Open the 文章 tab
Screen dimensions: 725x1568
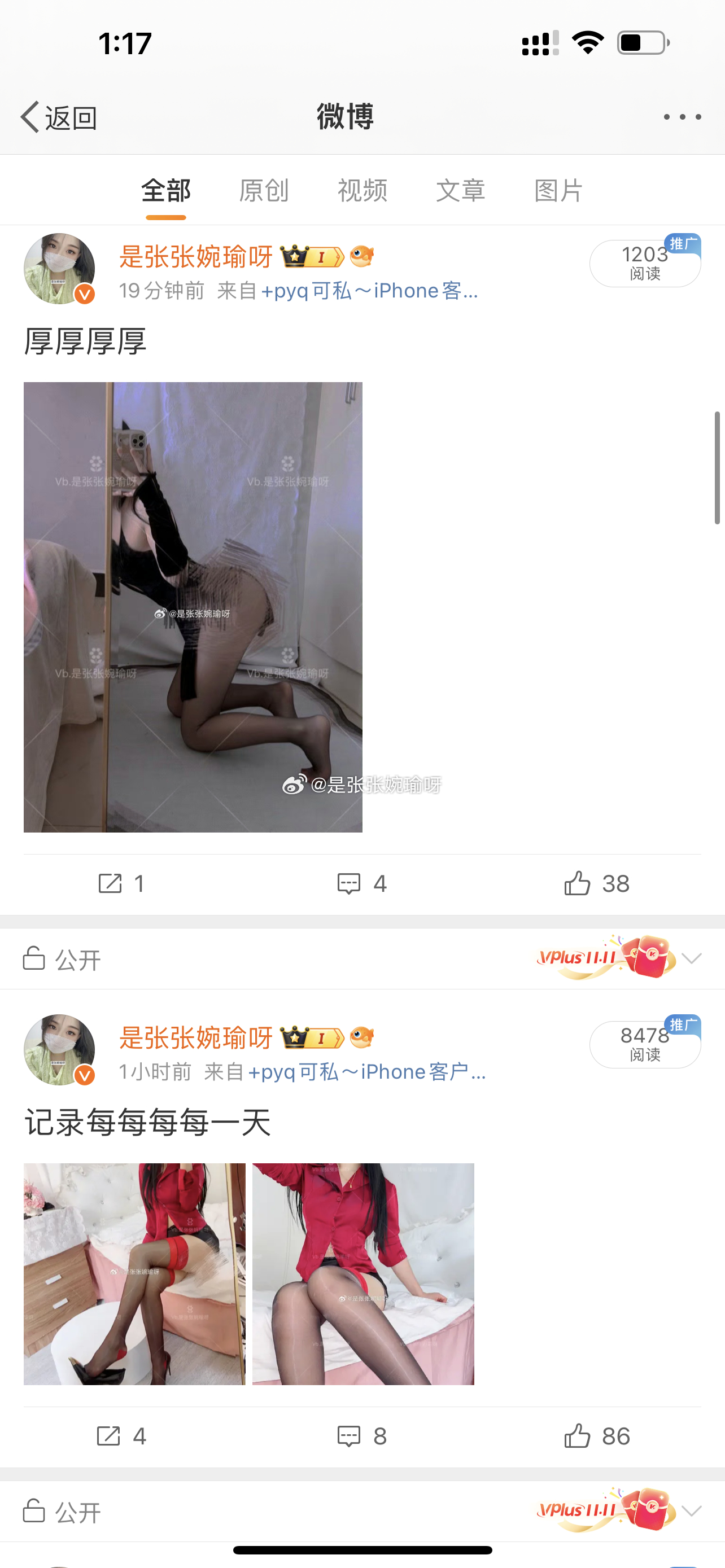pyautogui.click(x=460, y=191)
